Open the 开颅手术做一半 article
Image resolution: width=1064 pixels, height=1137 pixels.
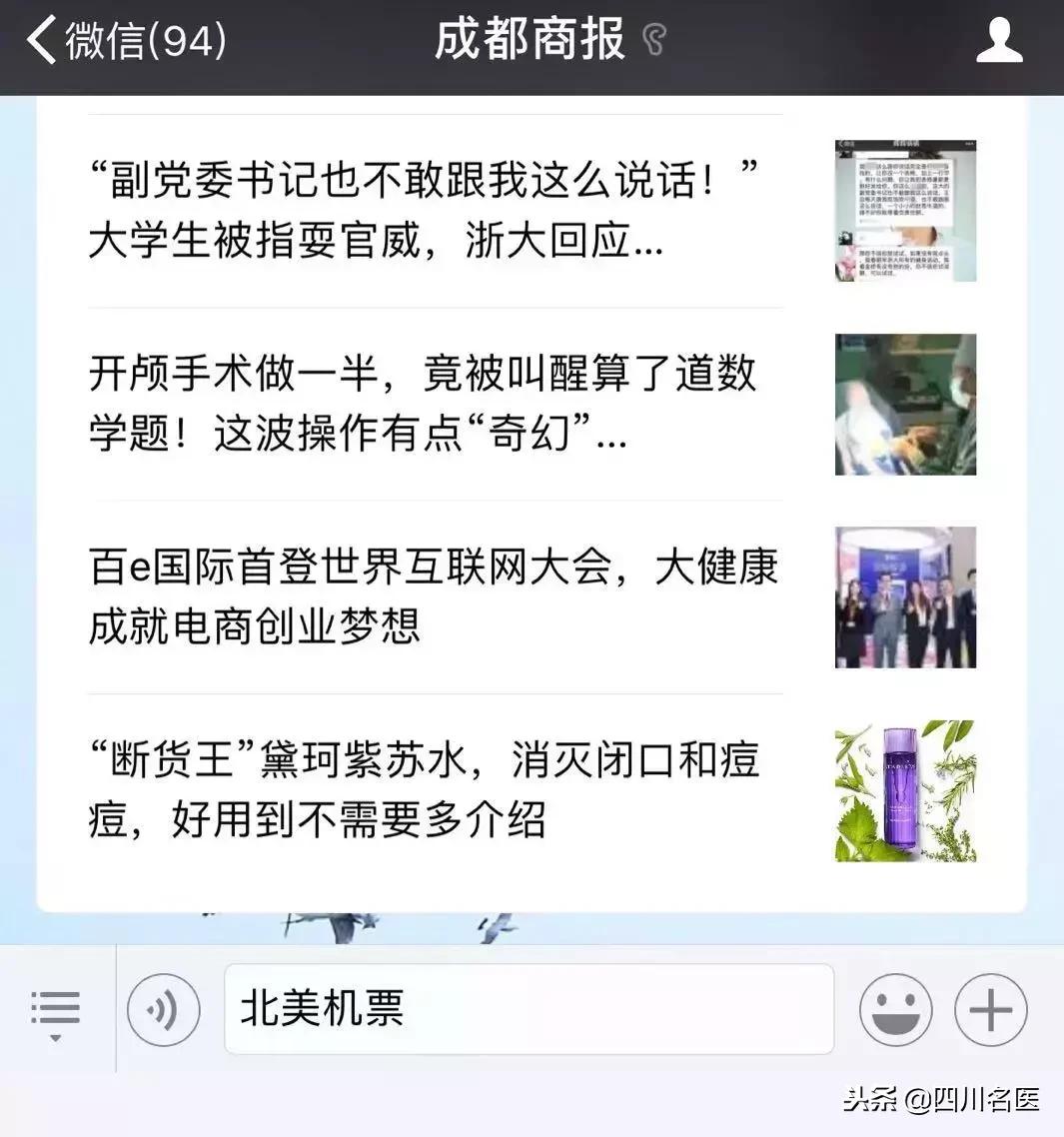pyautogui.click(x=425, y=404)
